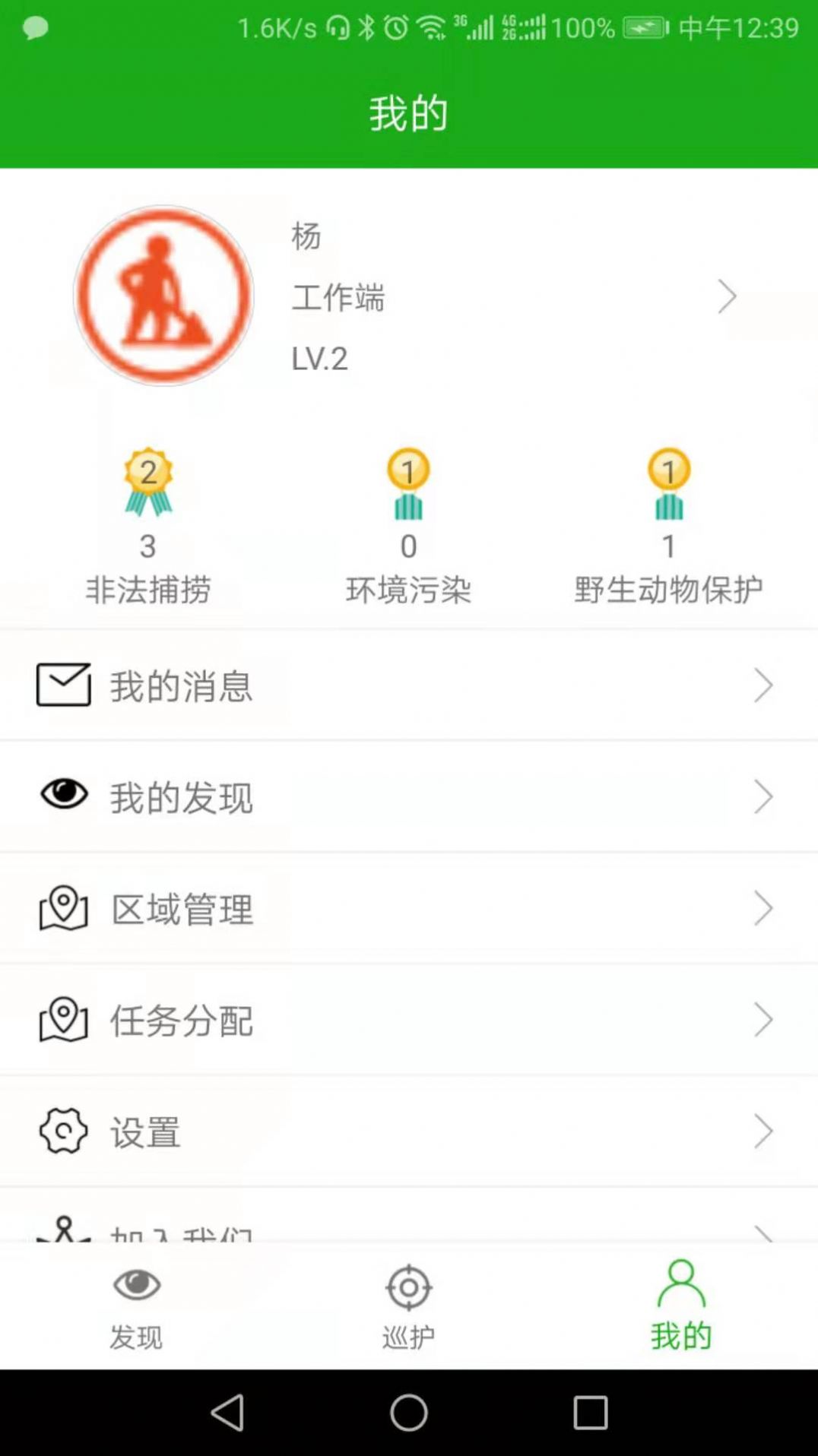Expand the profile row chevron
This screenshot has width=818, height=1456.
pos(728,296)
